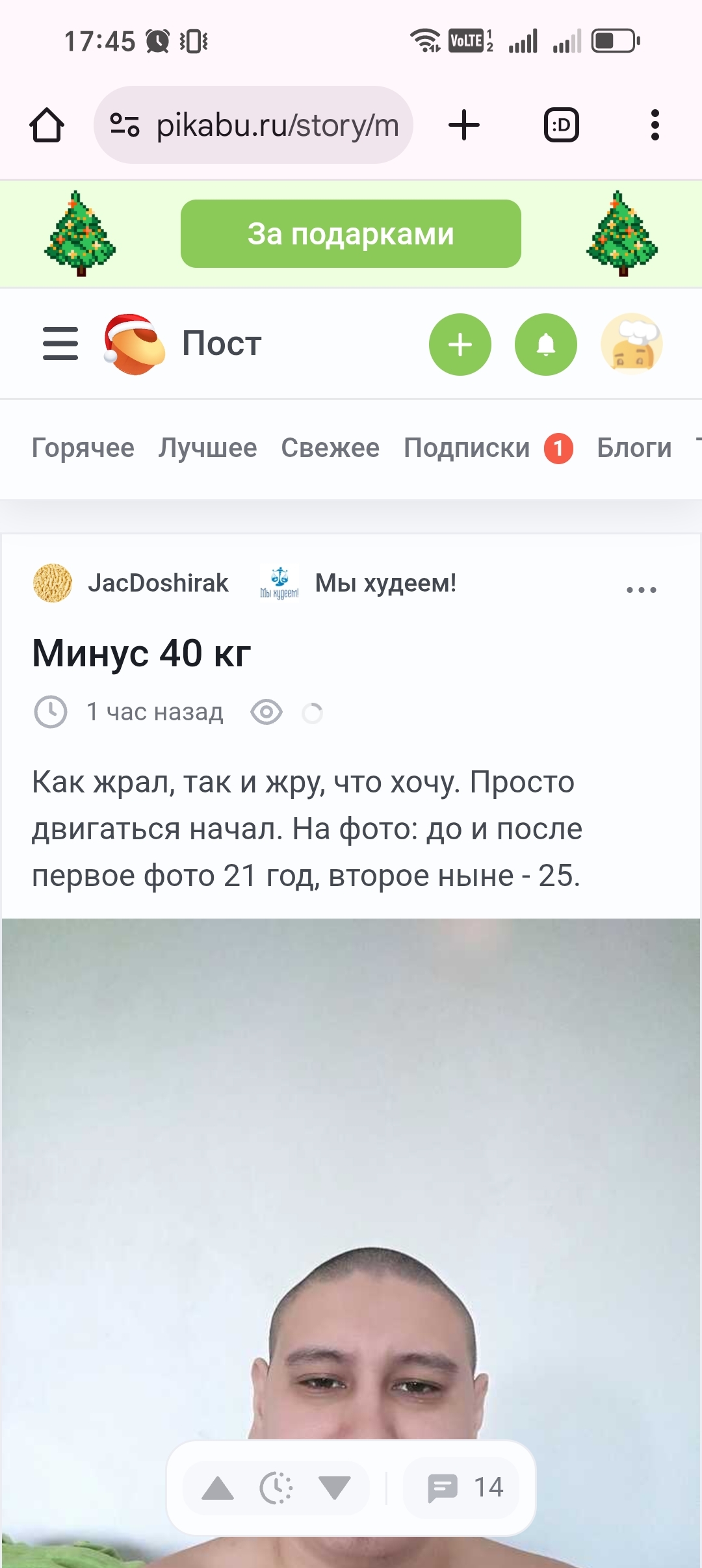Switch to the Свежее tab
The width and height of the screenshot is (702, 1568).
pyautogui.click(x=330, y=448)
